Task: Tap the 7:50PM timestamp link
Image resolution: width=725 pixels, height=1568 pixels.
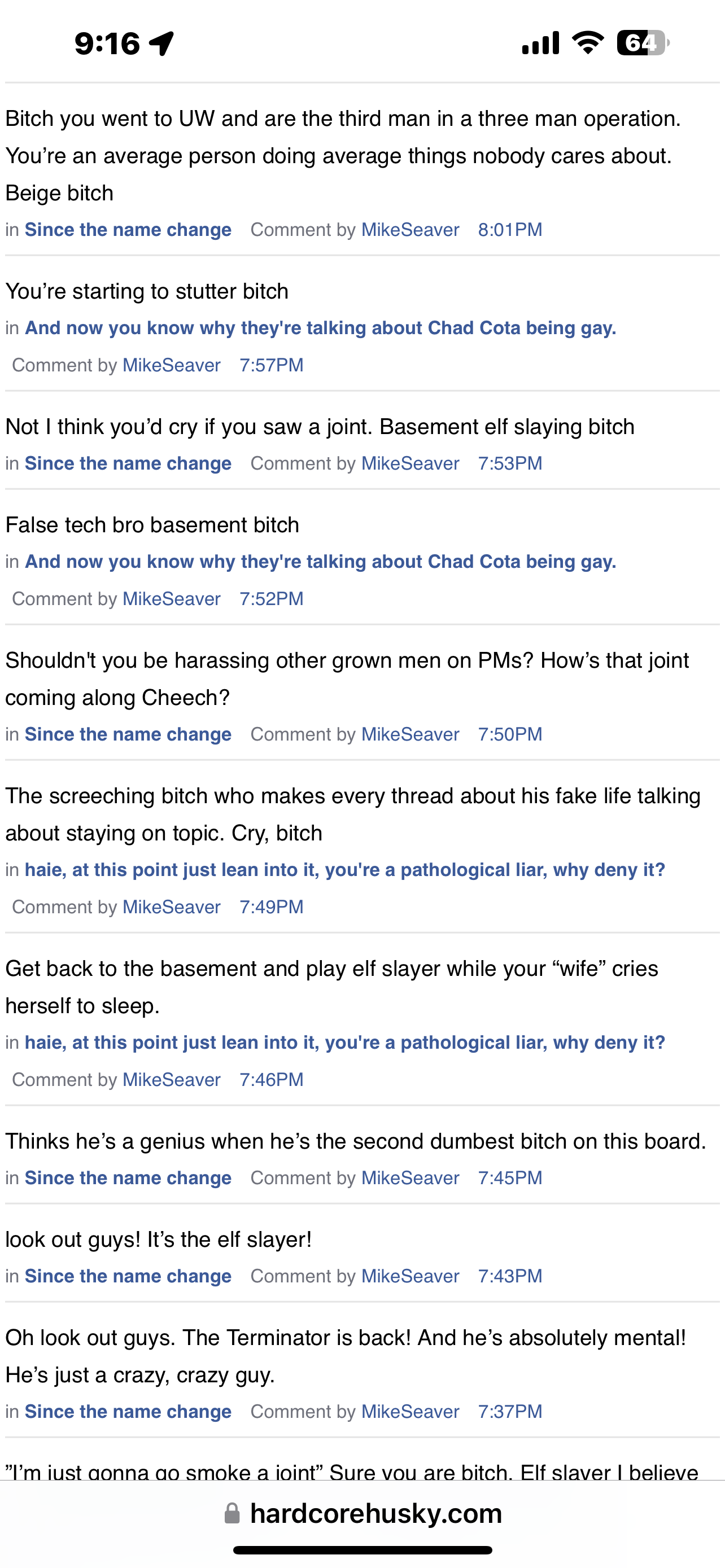Action: 510,734
